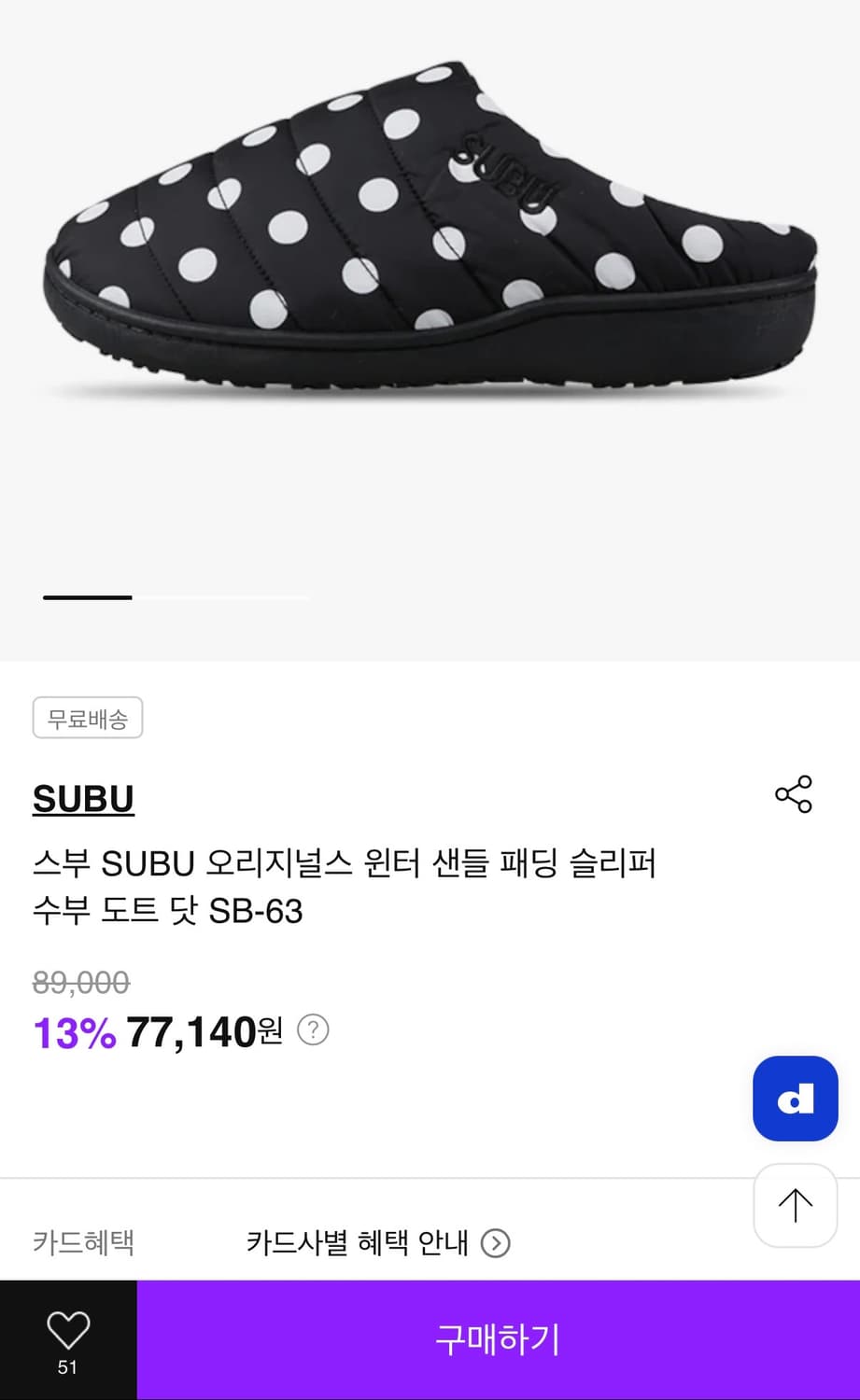This screenshot has height=1400, width=860.
Task: Tap the heart icon in the bottom bar
Action: (x=66, y=1328)
